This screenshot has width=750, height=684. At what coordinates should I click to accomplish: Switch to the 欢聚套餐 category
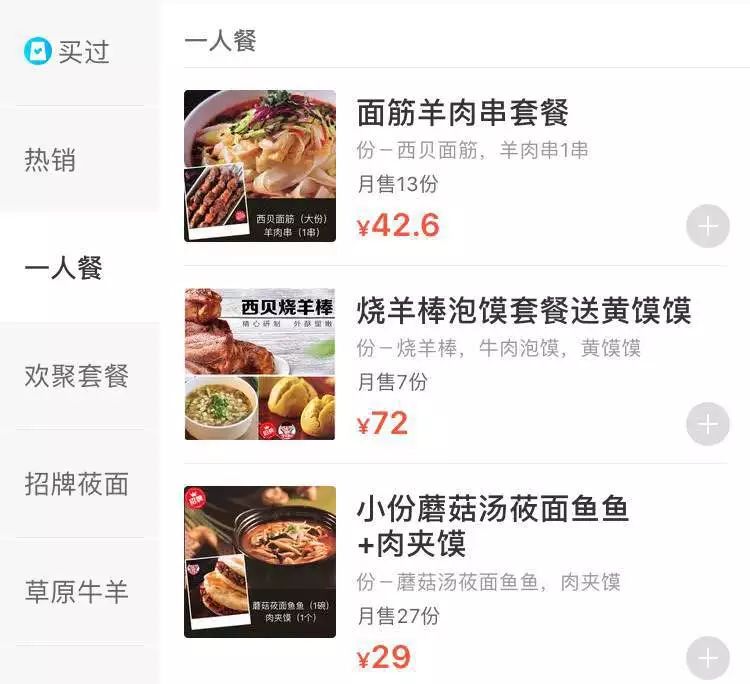77,376
